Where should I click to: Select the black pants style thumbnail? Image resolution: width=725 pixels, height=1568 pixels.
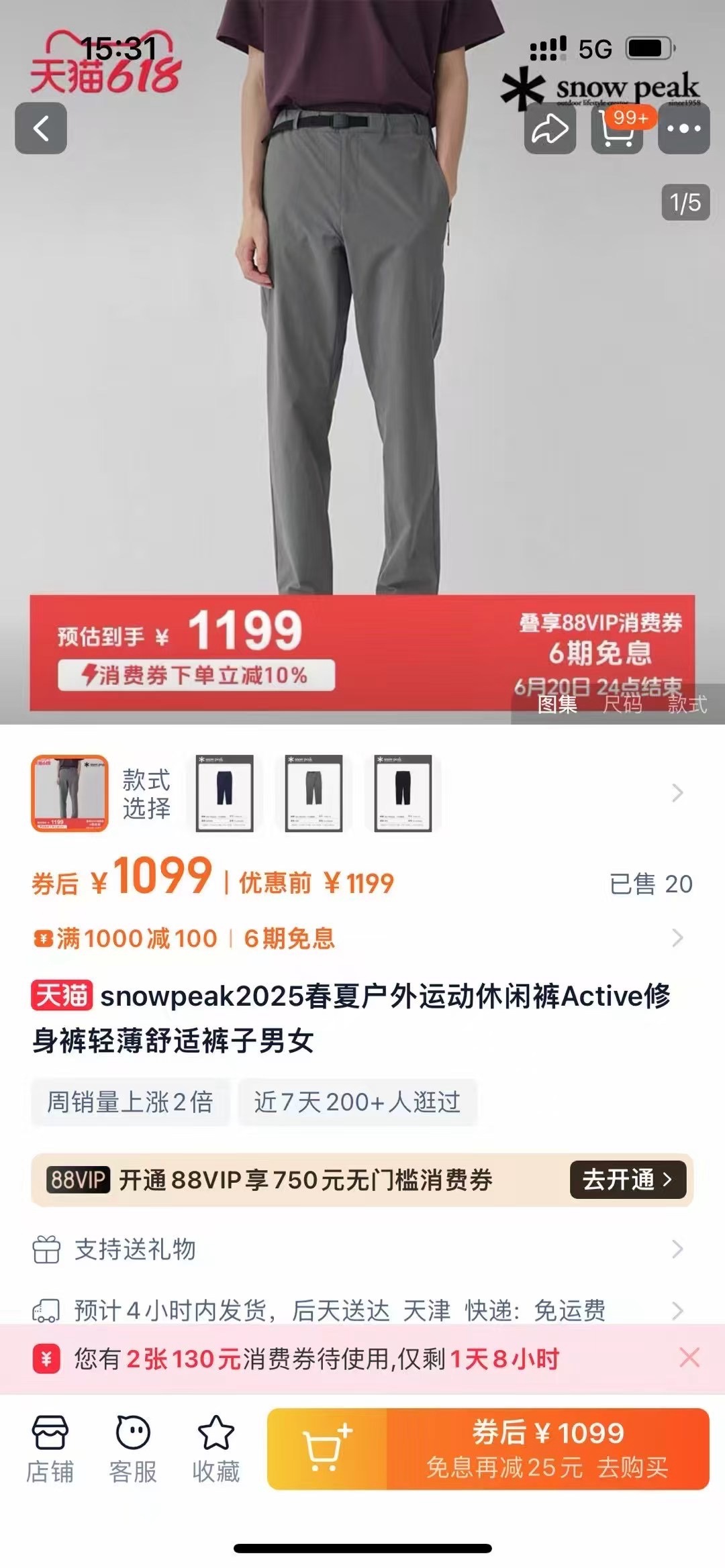coord(403,793)
